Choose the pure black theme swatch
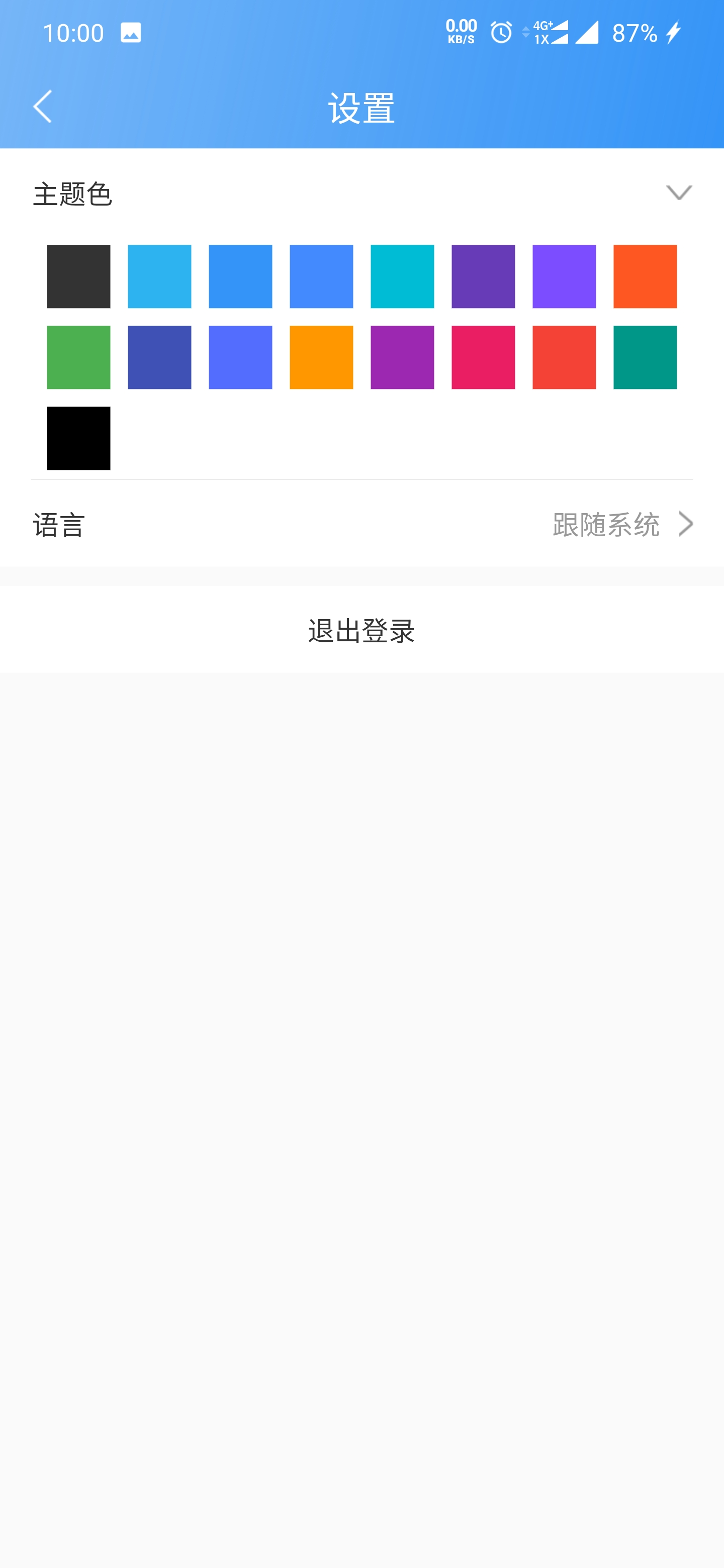This screenshot has height=1568, width=724. (78, 438)
